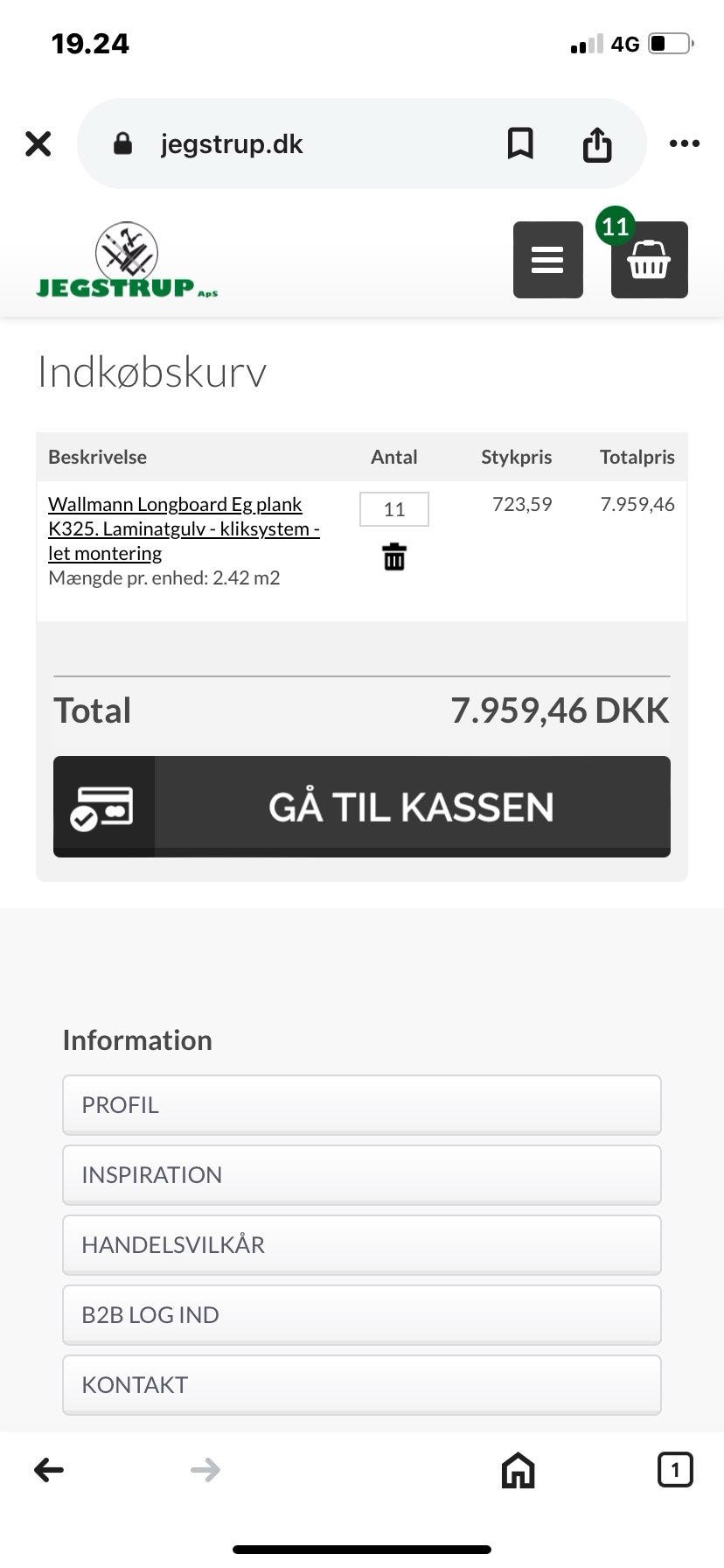Go to the home screen via house icon

tap(518, 1470)
